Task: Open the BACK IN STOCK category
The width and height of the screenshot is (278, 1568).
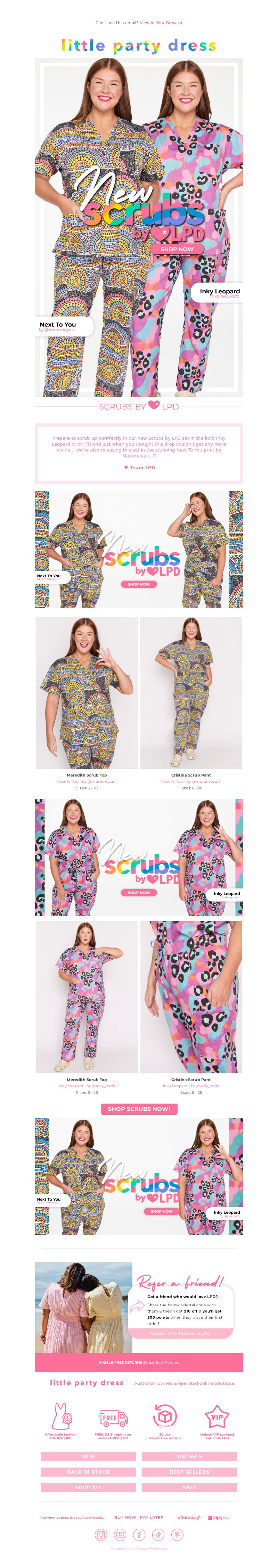Action: 88,1472
